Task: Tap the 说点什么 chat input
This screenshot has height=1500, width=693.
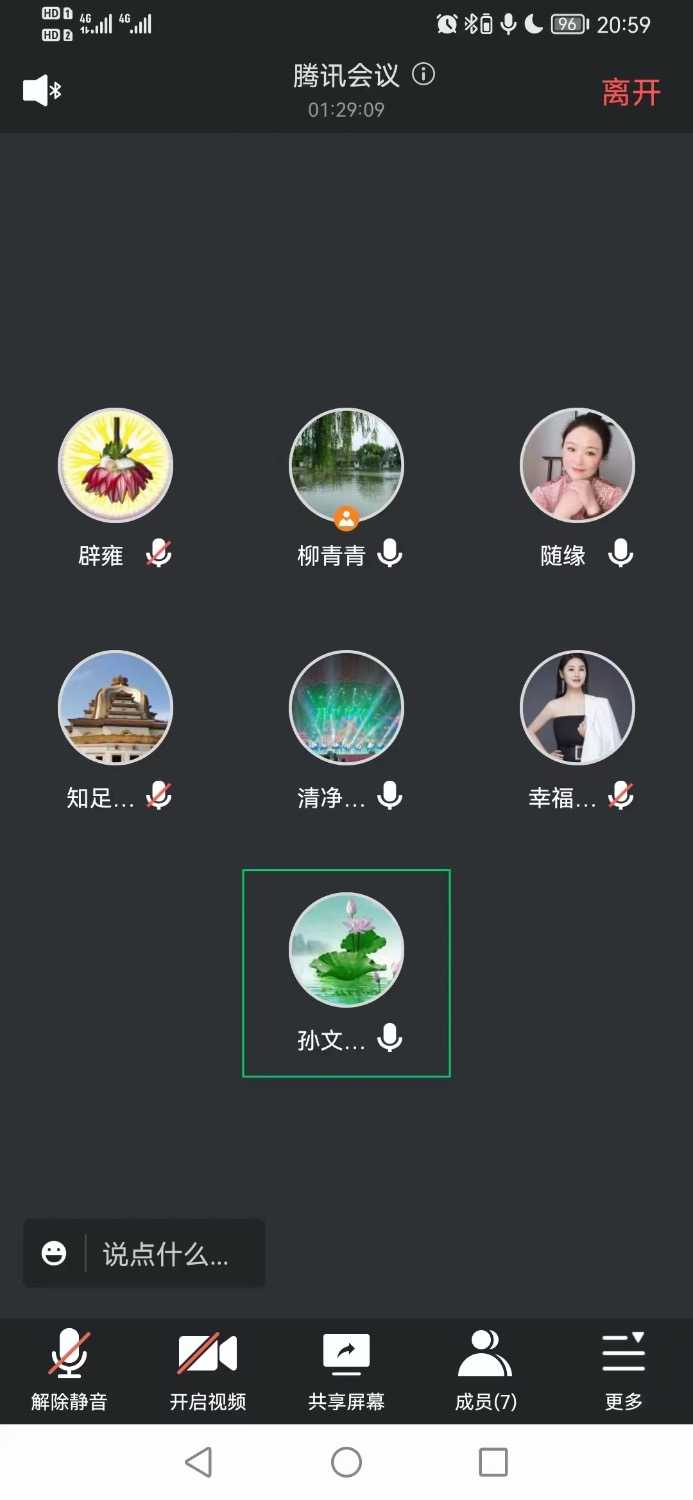Action: coord(166,1254)
